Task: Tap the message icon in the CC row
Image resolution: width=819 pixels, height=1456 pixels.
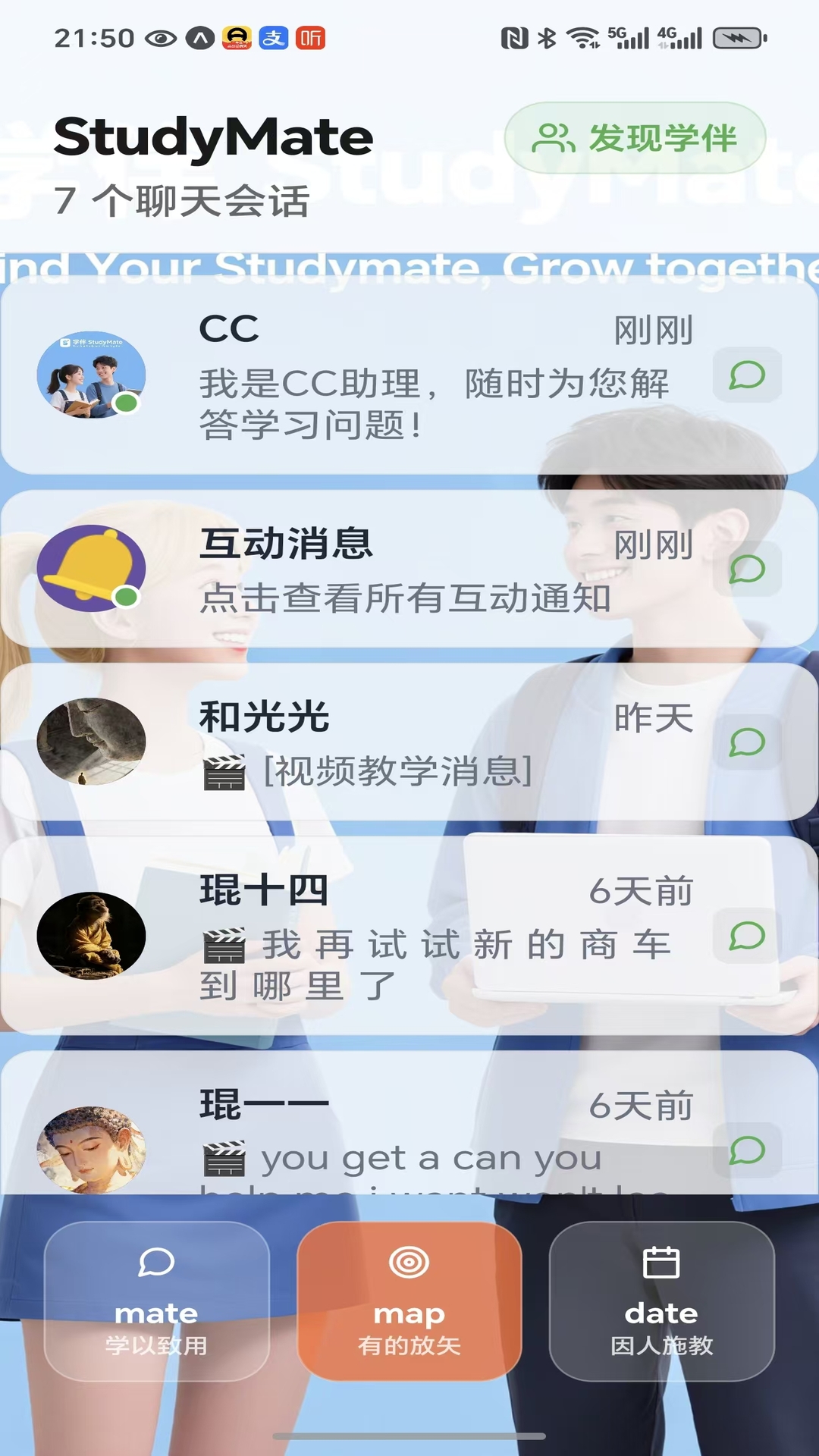Action: 747,375
